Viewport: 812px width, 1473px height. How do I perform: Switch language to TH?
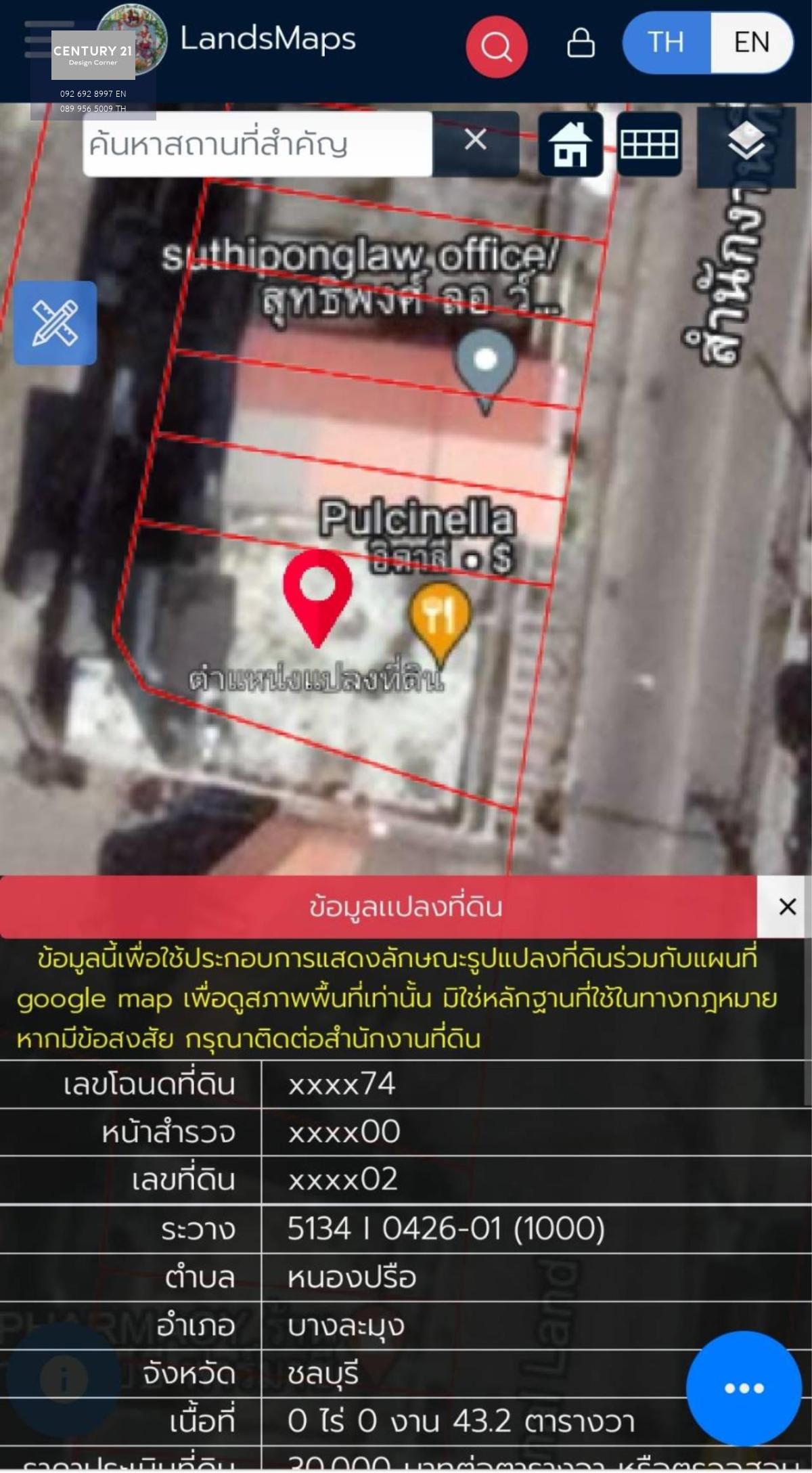pyautogui.click(x=667, y=43)
